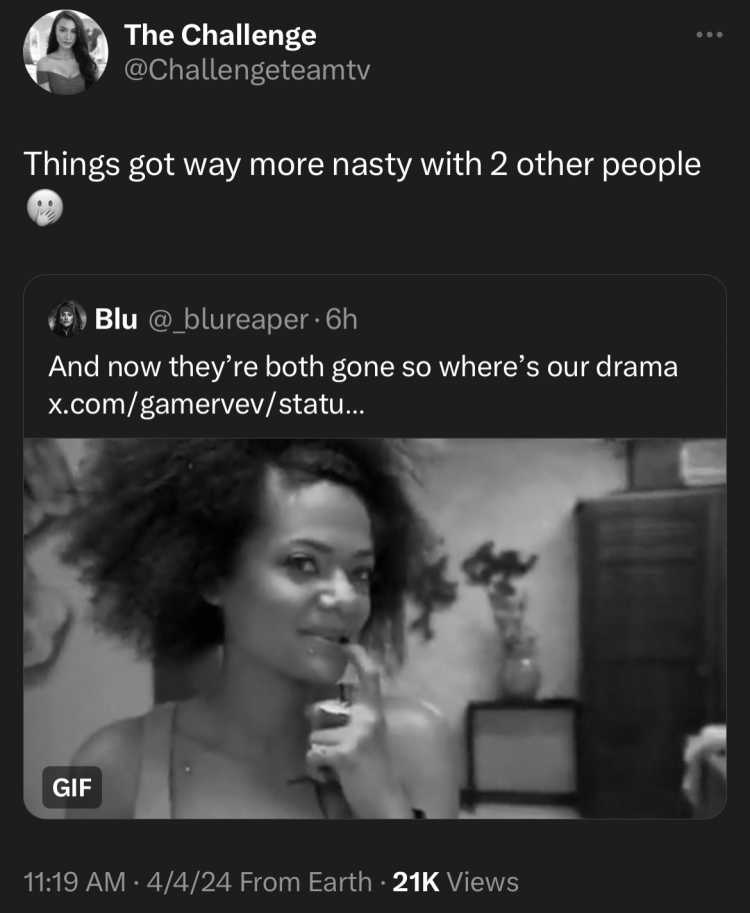Play the GIF in the quoted tweet

point(375,628)
